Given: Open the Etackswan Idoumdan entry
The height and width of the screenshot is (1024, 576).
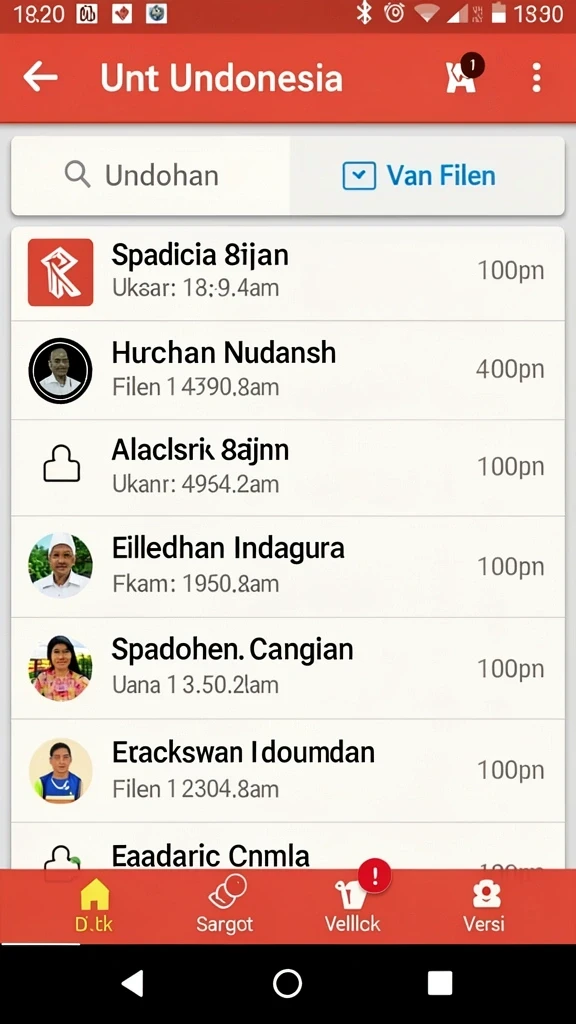Looking at the screenshot, I should [288, 771].
